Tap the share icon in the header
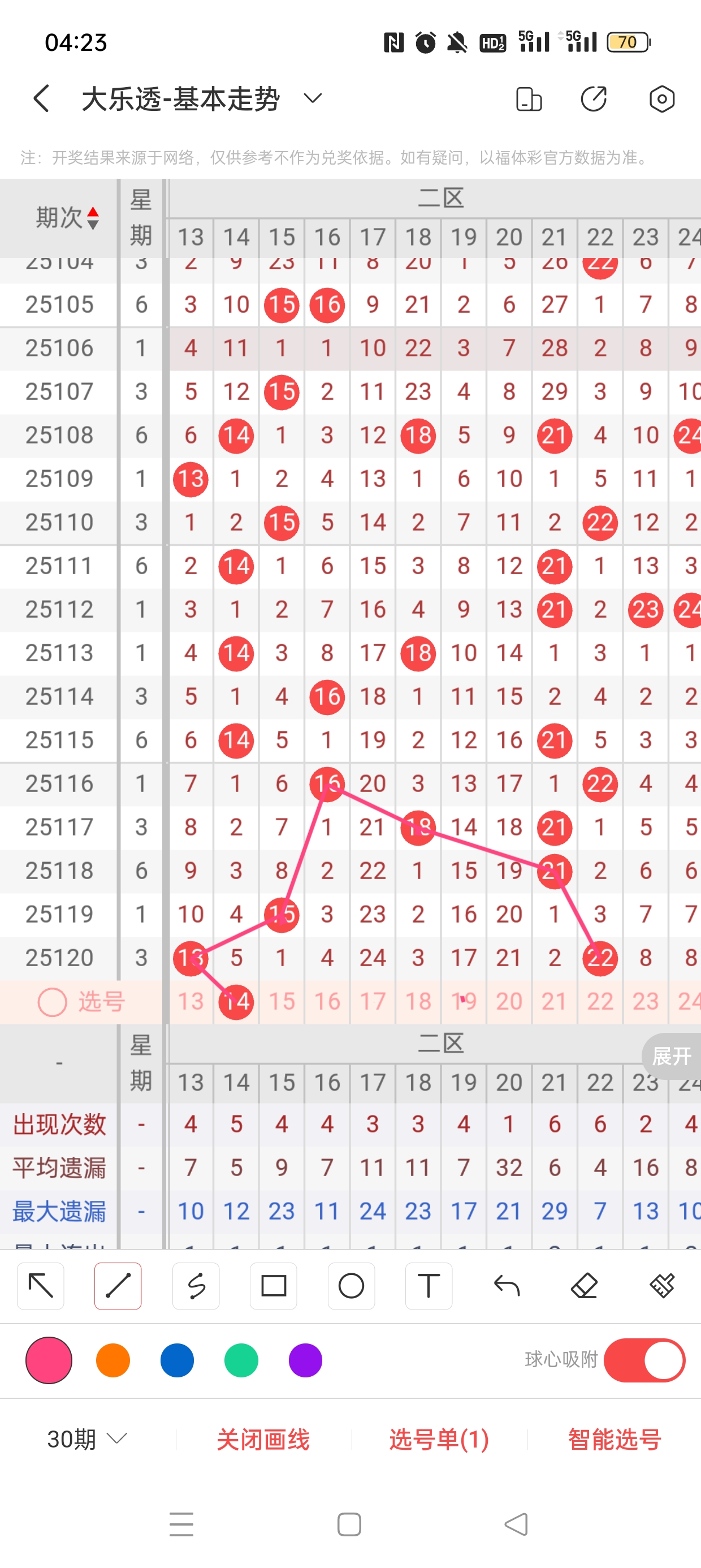701x1568 pixels. click(x=594, y=98)
